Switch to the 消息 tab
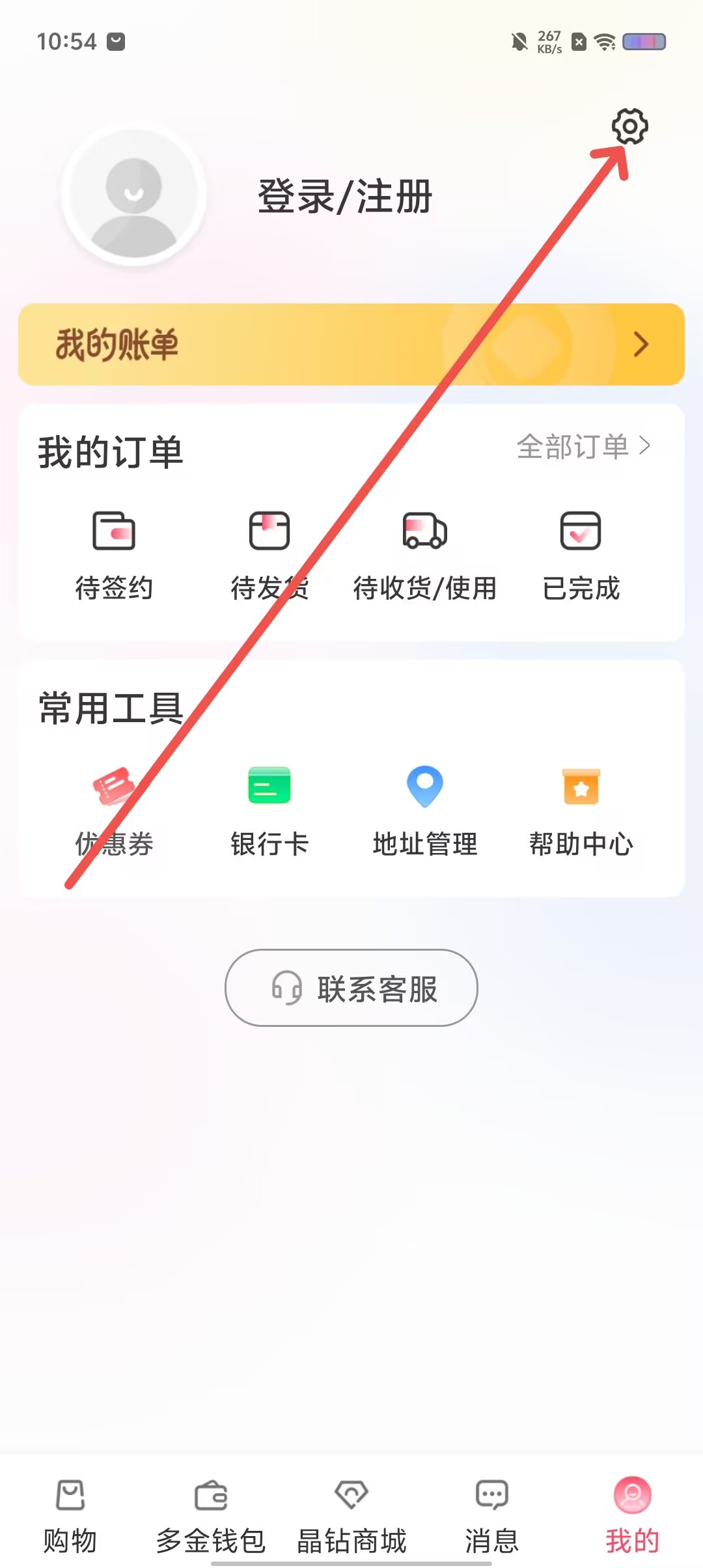The width and height of the screenshot is (703, 1568). coord(492,1515)
